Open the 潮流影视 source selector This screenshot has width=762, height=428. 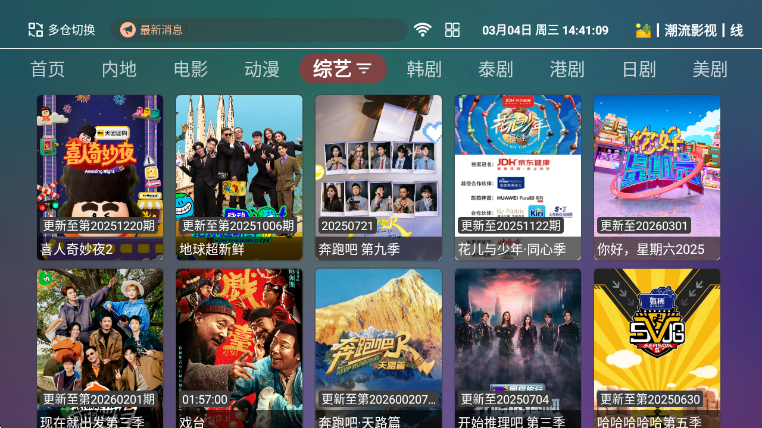[x=689, y=30]
